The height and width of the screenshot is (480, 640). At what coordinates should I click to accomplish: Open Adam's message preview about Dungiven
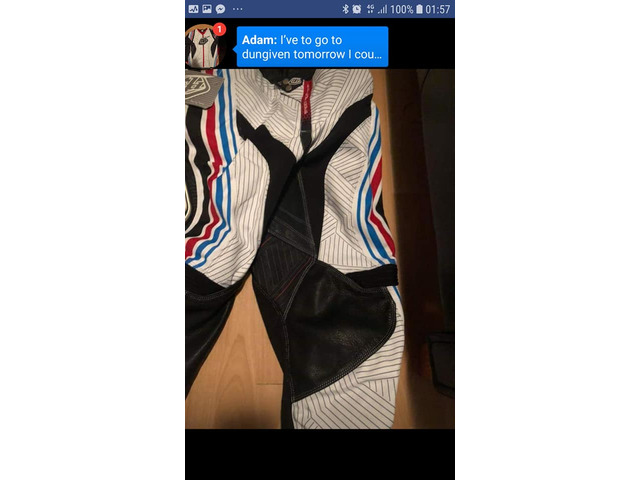(x=312, y=46)
